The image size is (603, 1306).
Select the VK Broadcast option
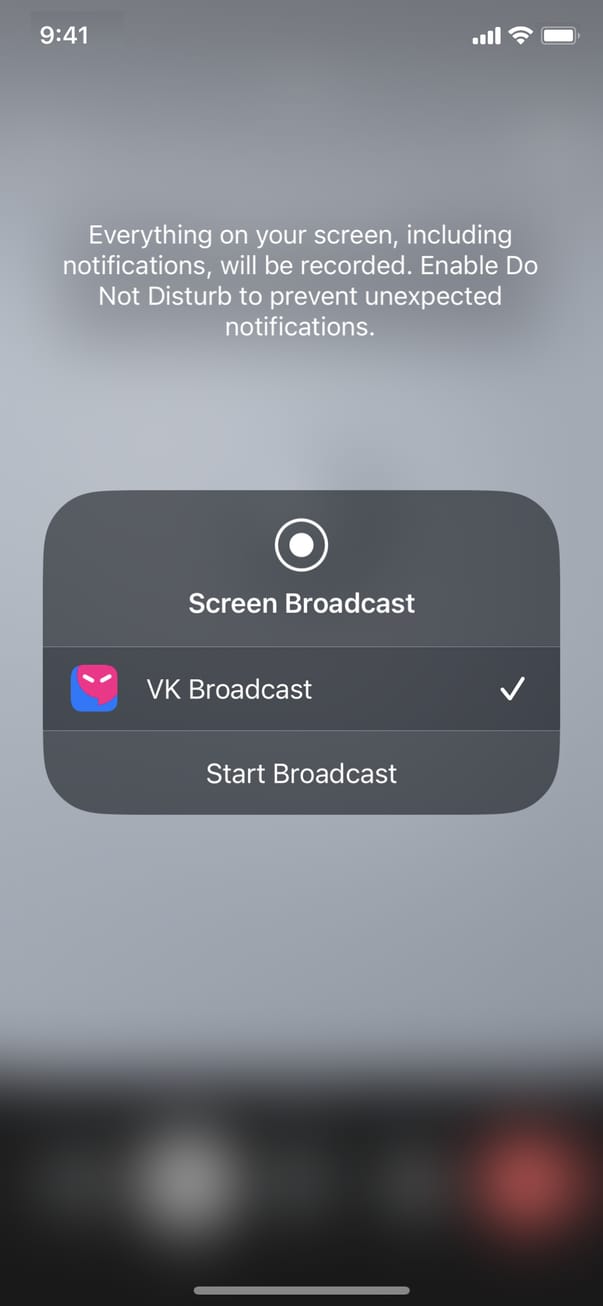pos(300,689)
